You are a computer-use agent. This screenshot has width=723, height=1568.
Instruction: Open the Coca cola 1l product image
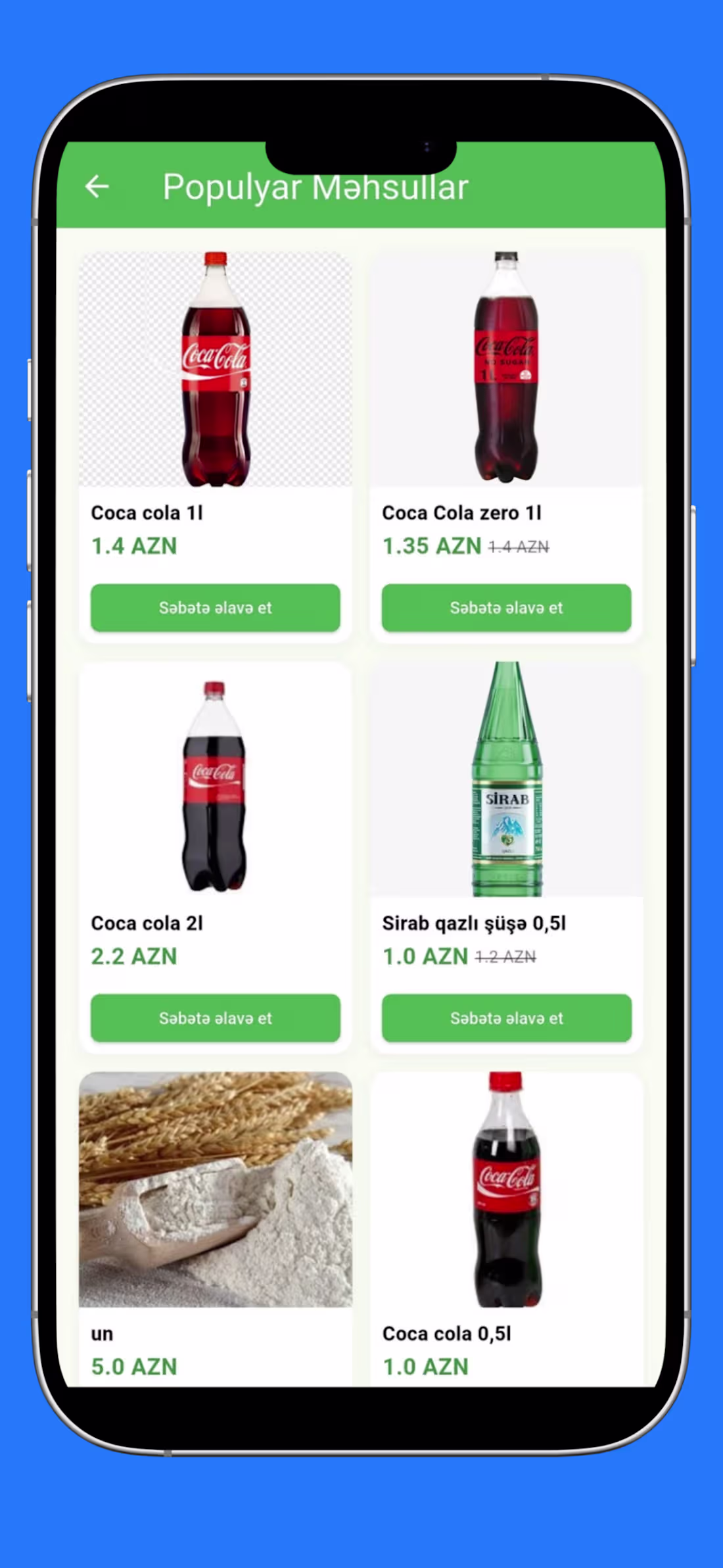click(216, 368)
